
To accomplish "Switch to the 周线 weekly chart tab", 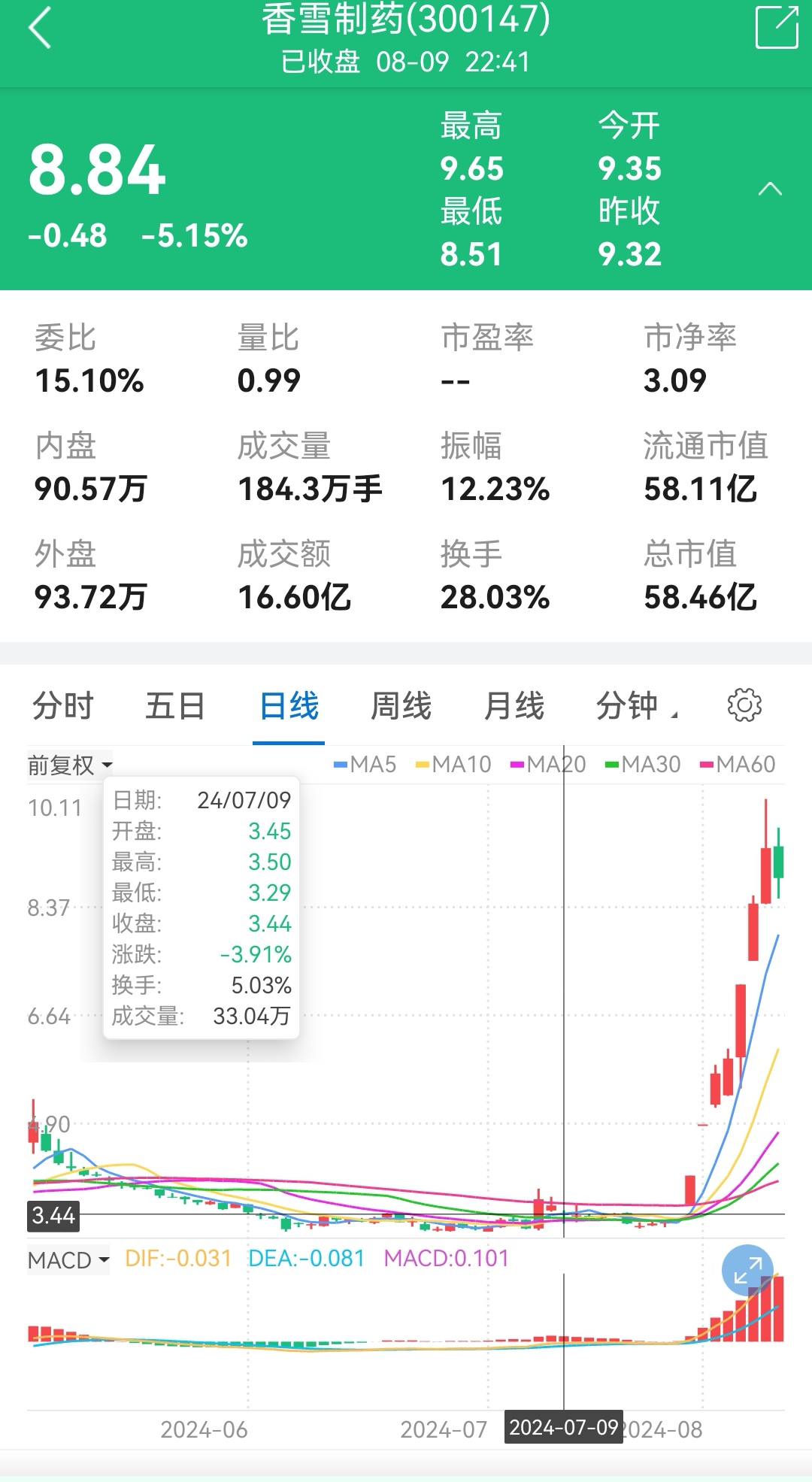I will coord(401,705).
